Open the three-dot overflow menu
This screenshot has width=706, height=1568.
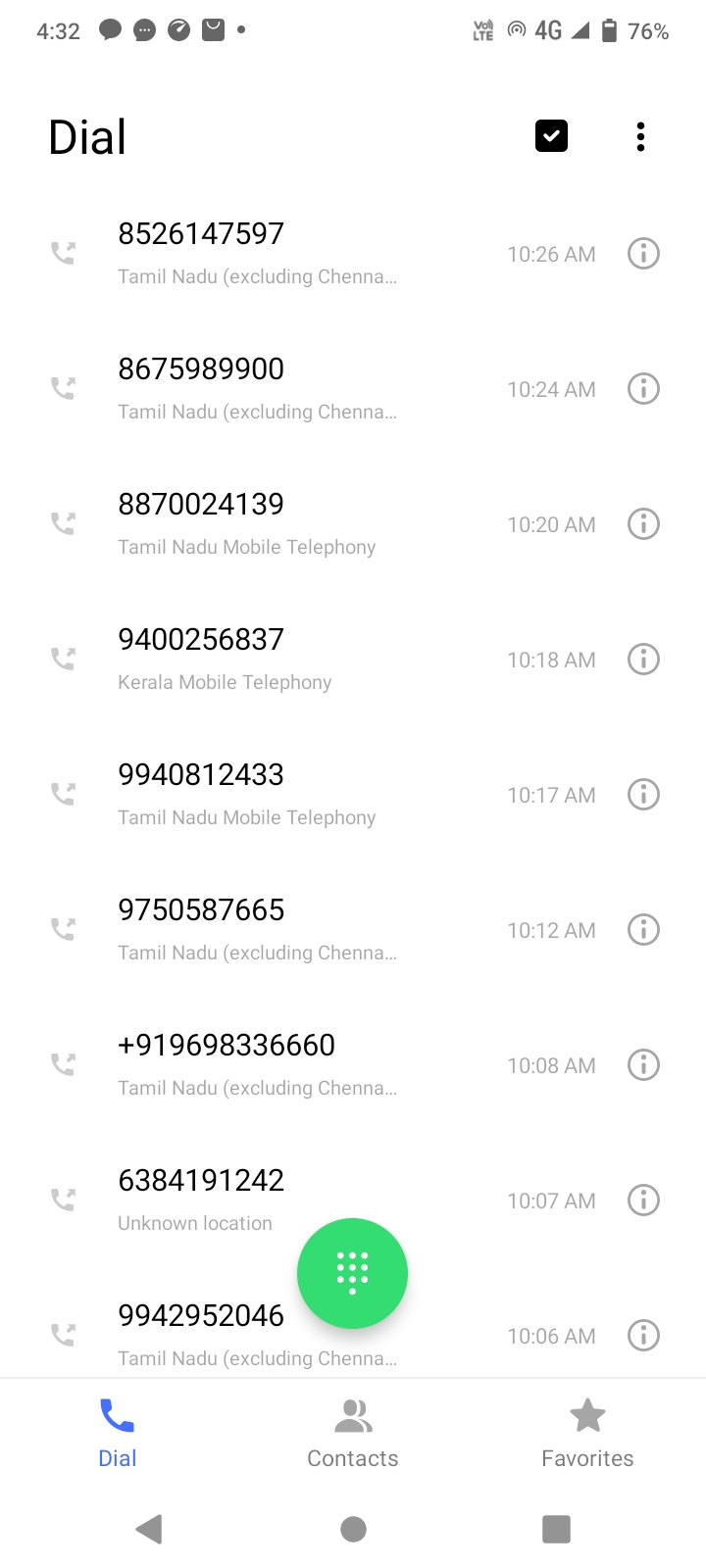(x=640, y=137)
